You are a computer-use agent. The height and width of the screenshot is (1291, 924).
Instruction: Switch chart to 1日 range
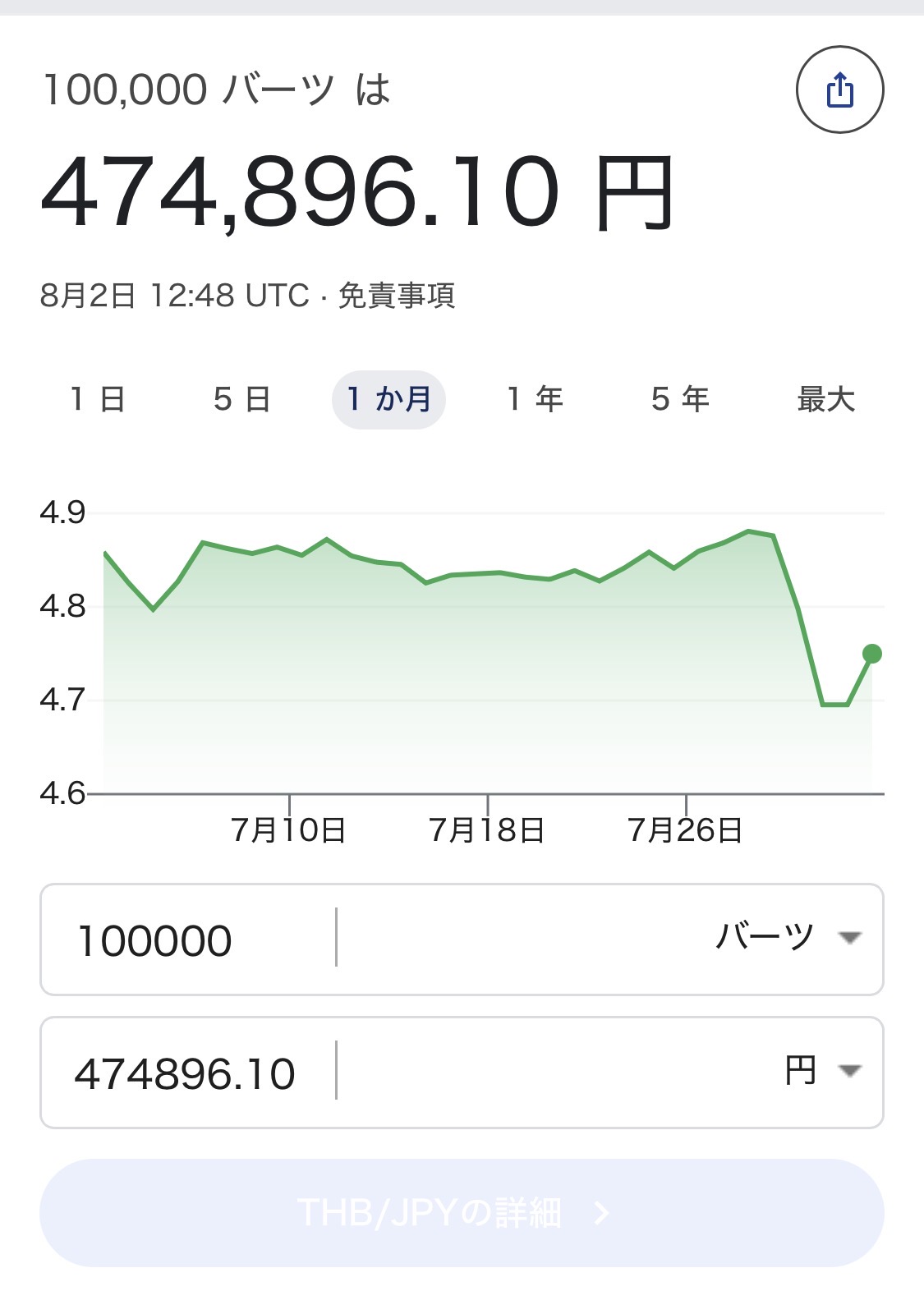coord(98,400)
